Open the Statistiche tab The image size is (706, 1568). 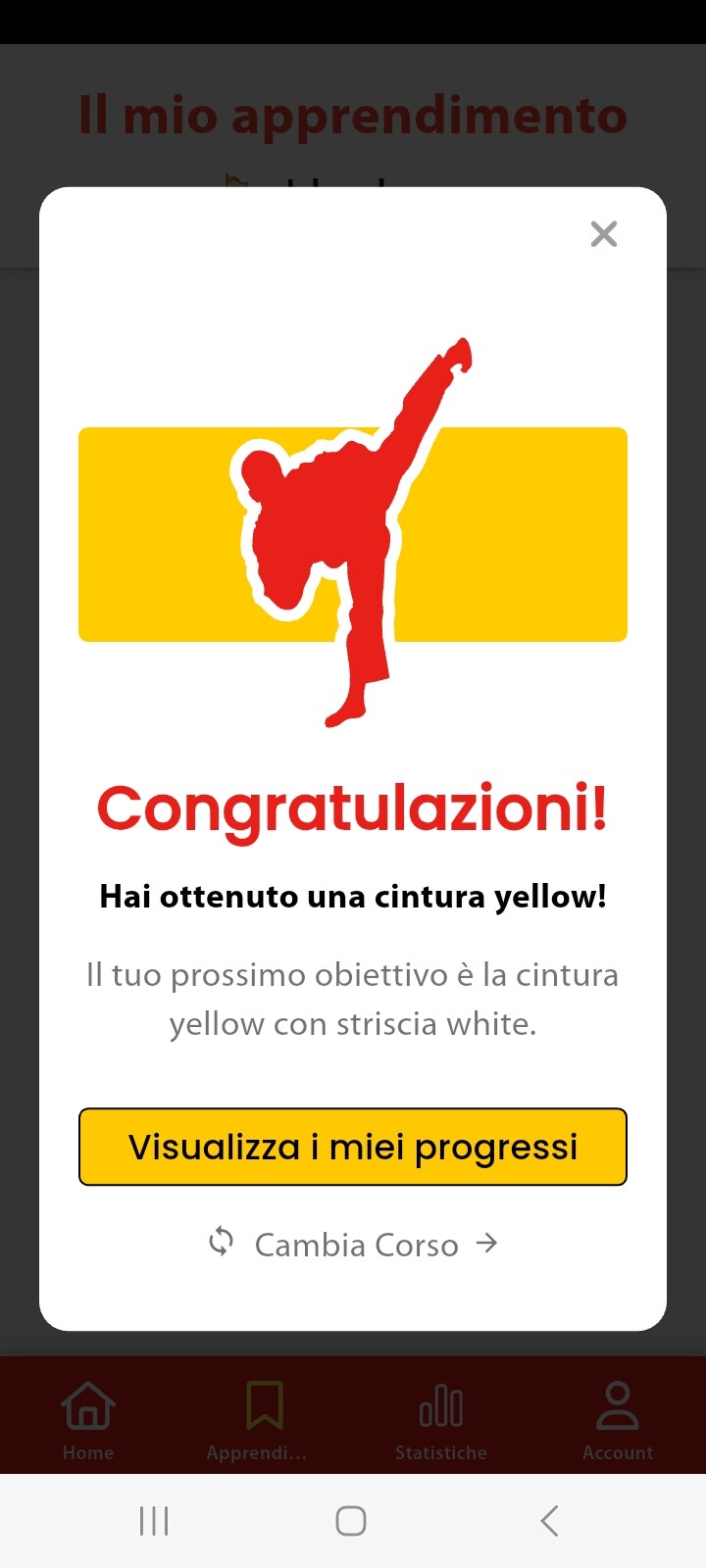(441, 1420)
